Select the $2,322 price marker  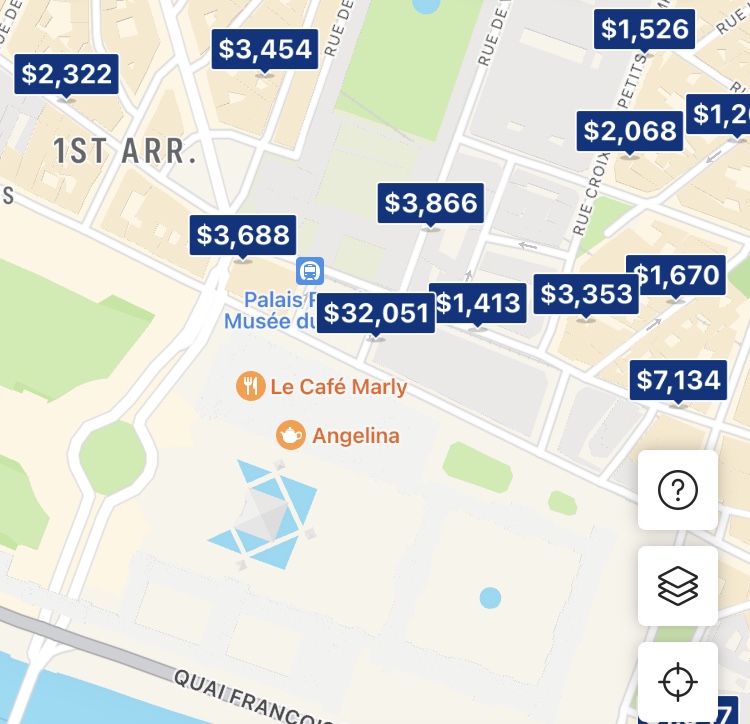point(67,74)
